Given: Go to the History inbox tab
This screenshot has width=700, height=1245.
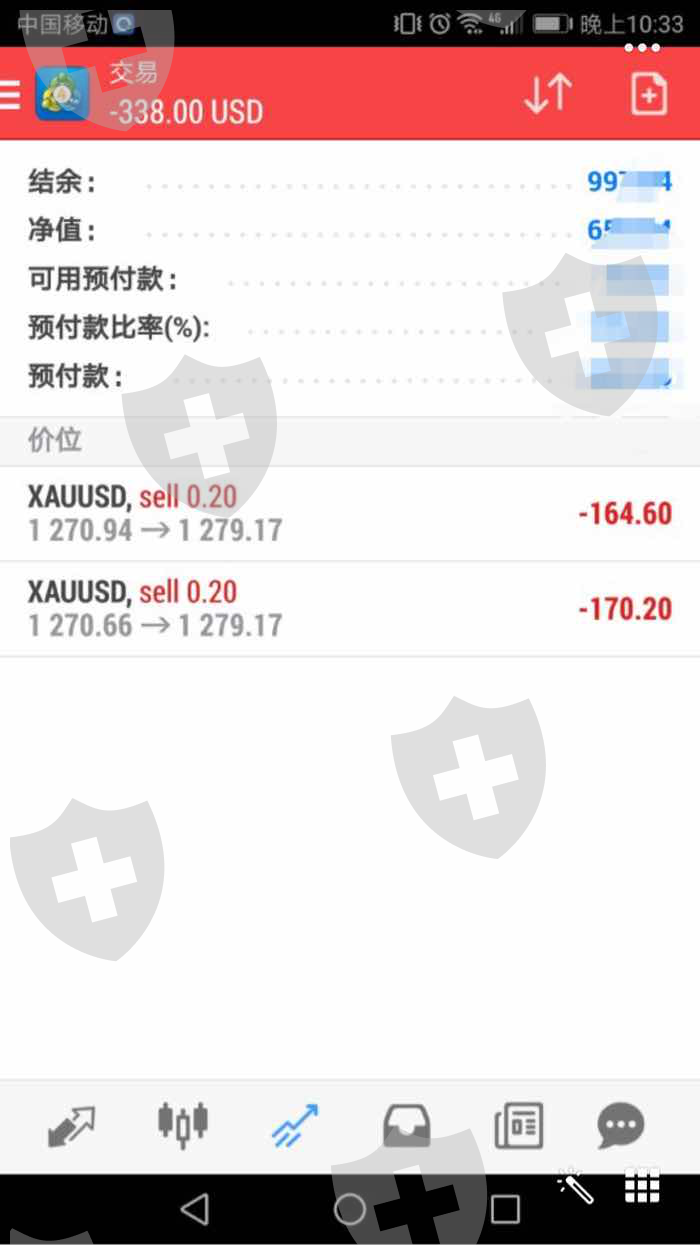Looking at the screenshot, I should click(407, 1127).
